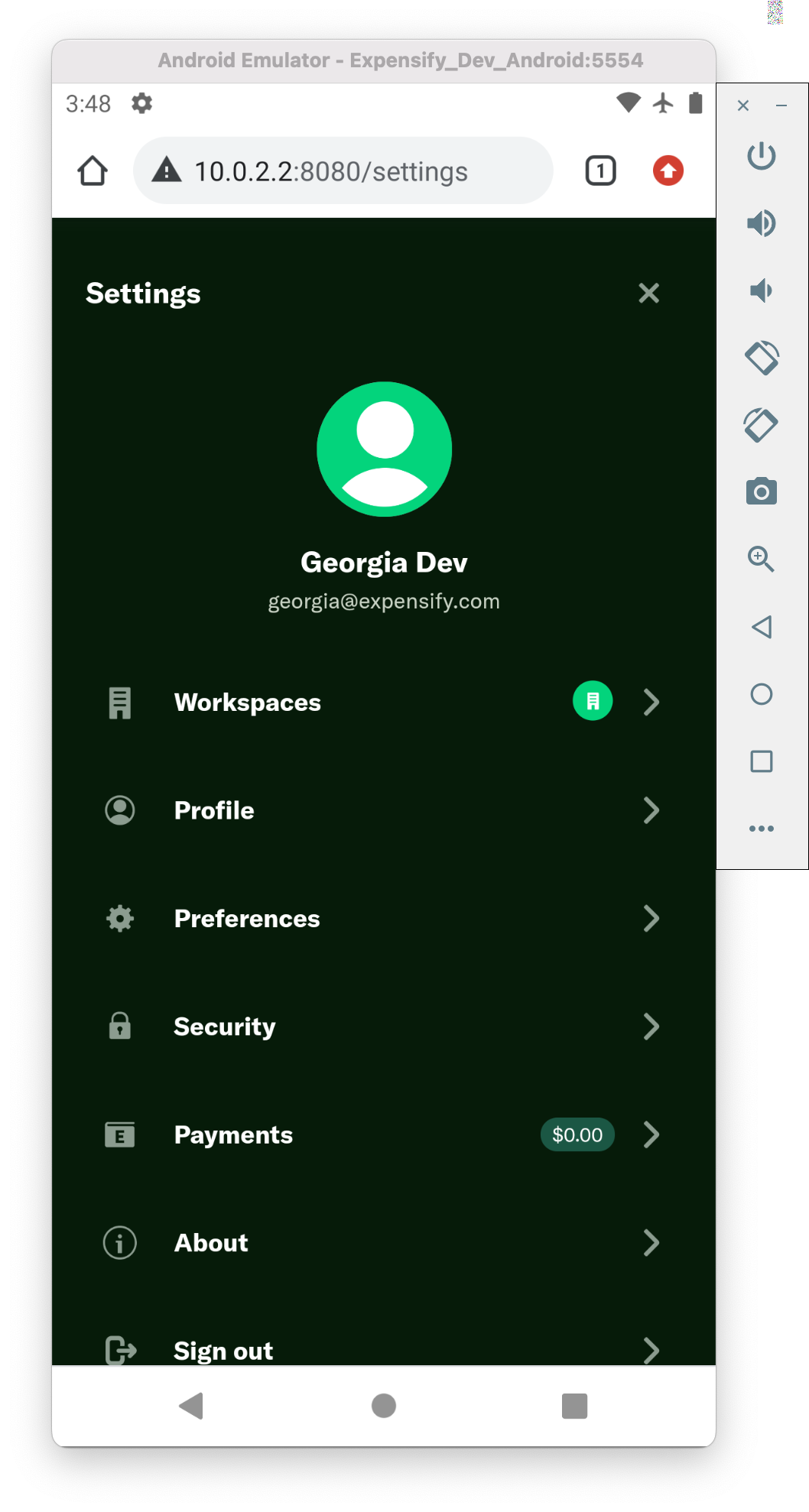Tap the Georgia Dev profile avatar

[385, 449]
